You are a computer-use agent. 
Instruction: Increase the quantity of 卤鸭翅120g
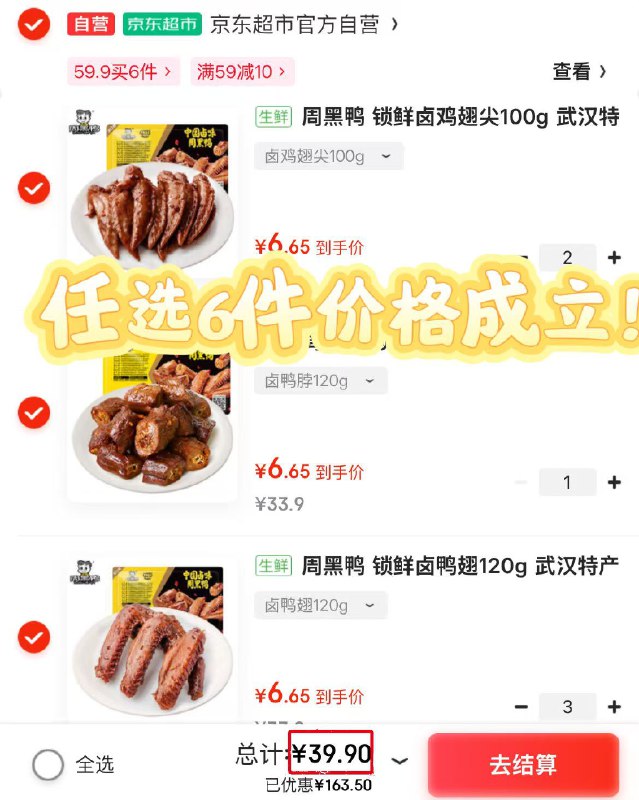[x=614, y=707]
